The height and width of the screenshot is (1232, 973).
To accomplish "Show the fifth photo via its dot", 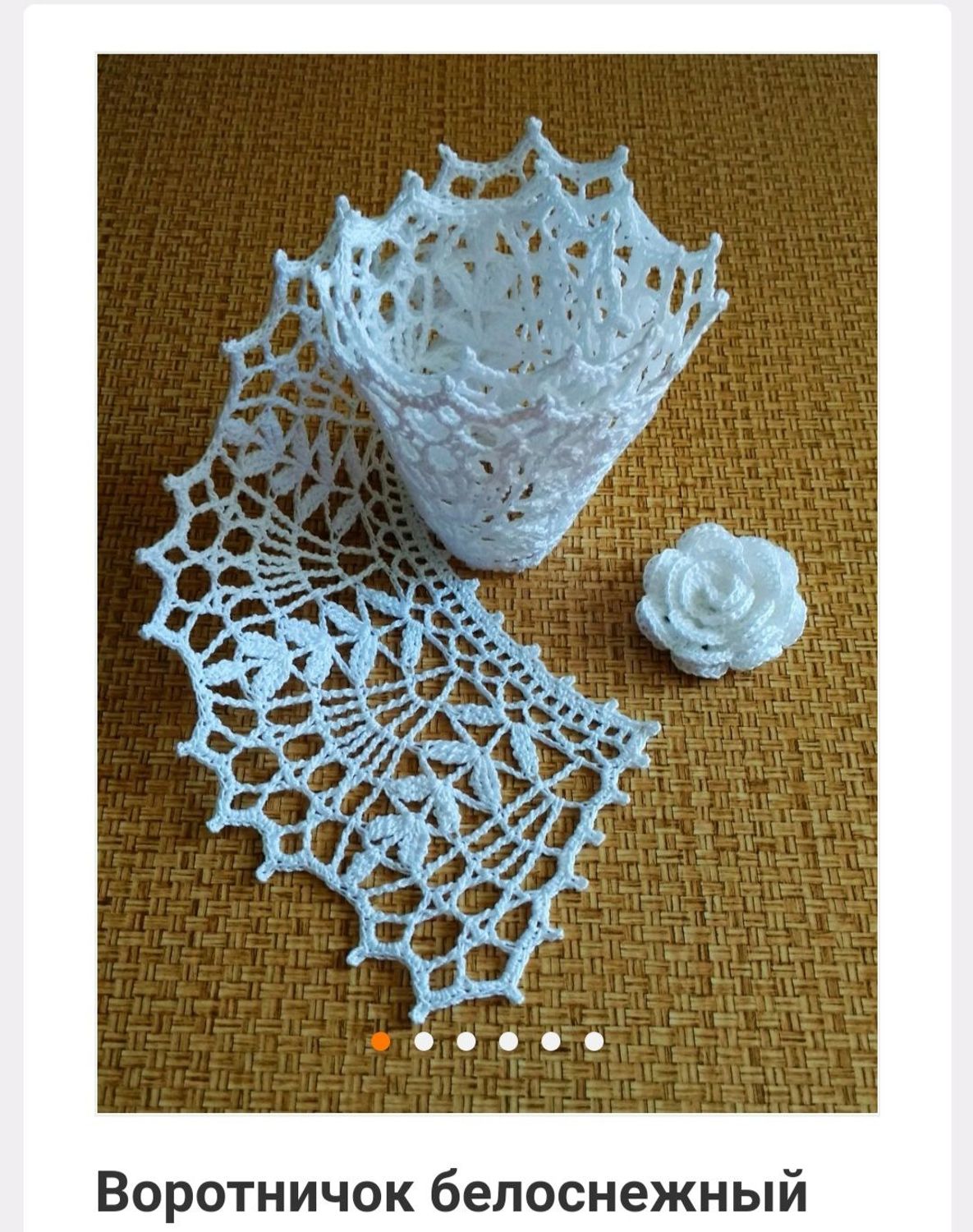I will (551, 1041).
